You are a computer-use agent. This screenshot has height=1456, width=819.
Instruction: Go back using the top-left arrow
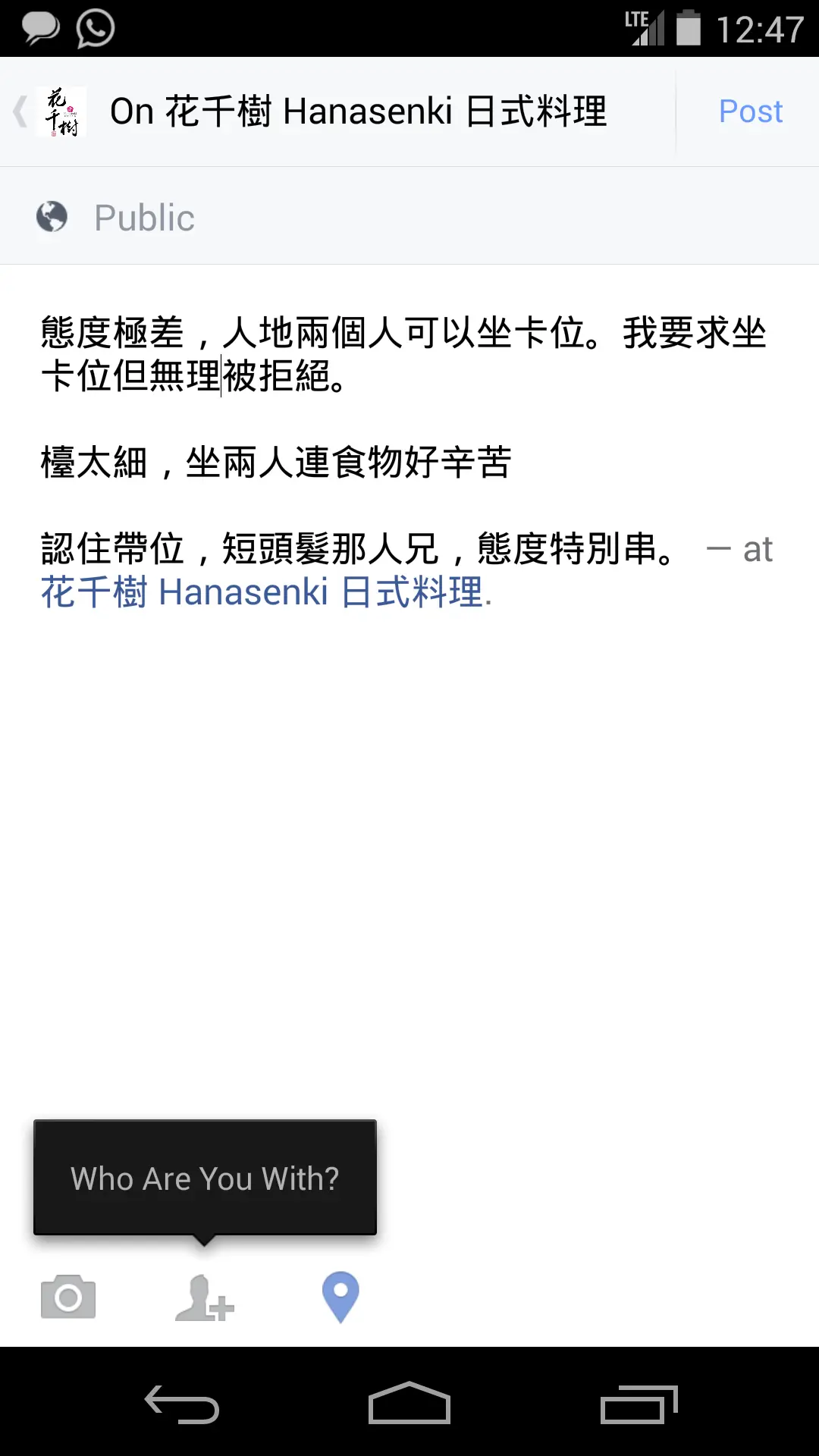tap(21, 111)
